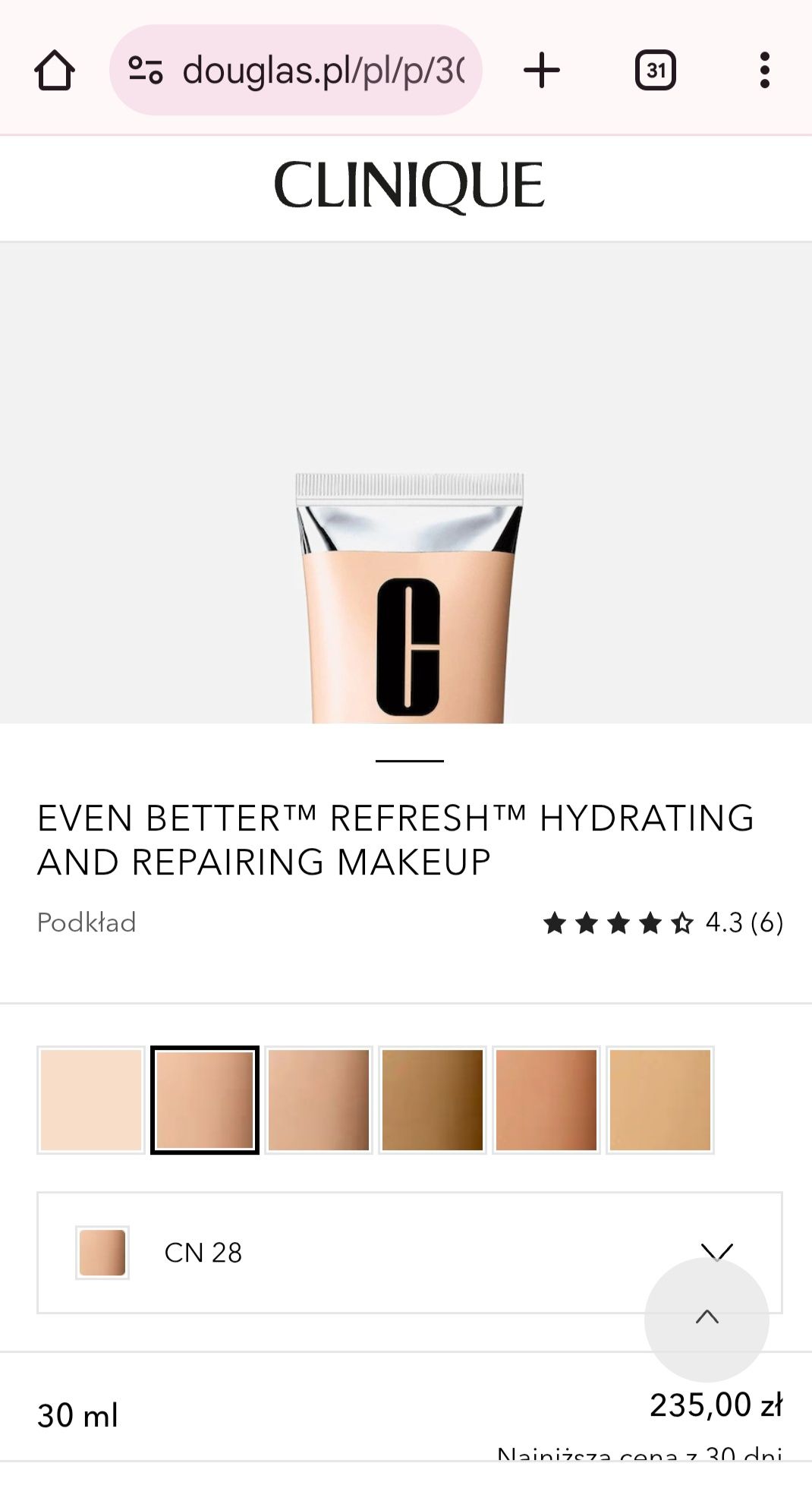The width and height of the screenshot is (812, 1485).
Task: Choose the third shade swatch
Action: point(319,1100)
